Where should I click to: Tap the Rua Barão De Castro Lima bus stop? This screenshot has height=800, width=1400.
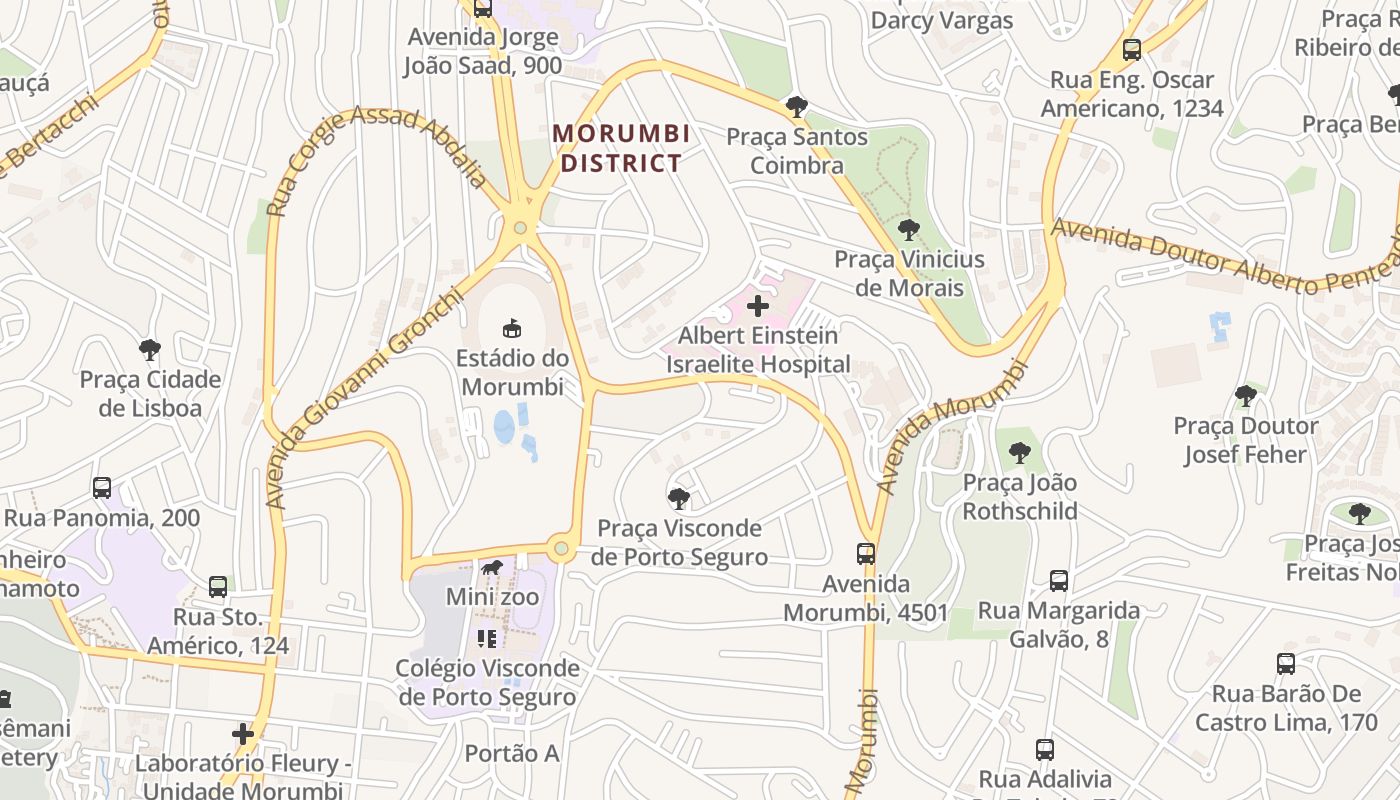coord(1286,664)
